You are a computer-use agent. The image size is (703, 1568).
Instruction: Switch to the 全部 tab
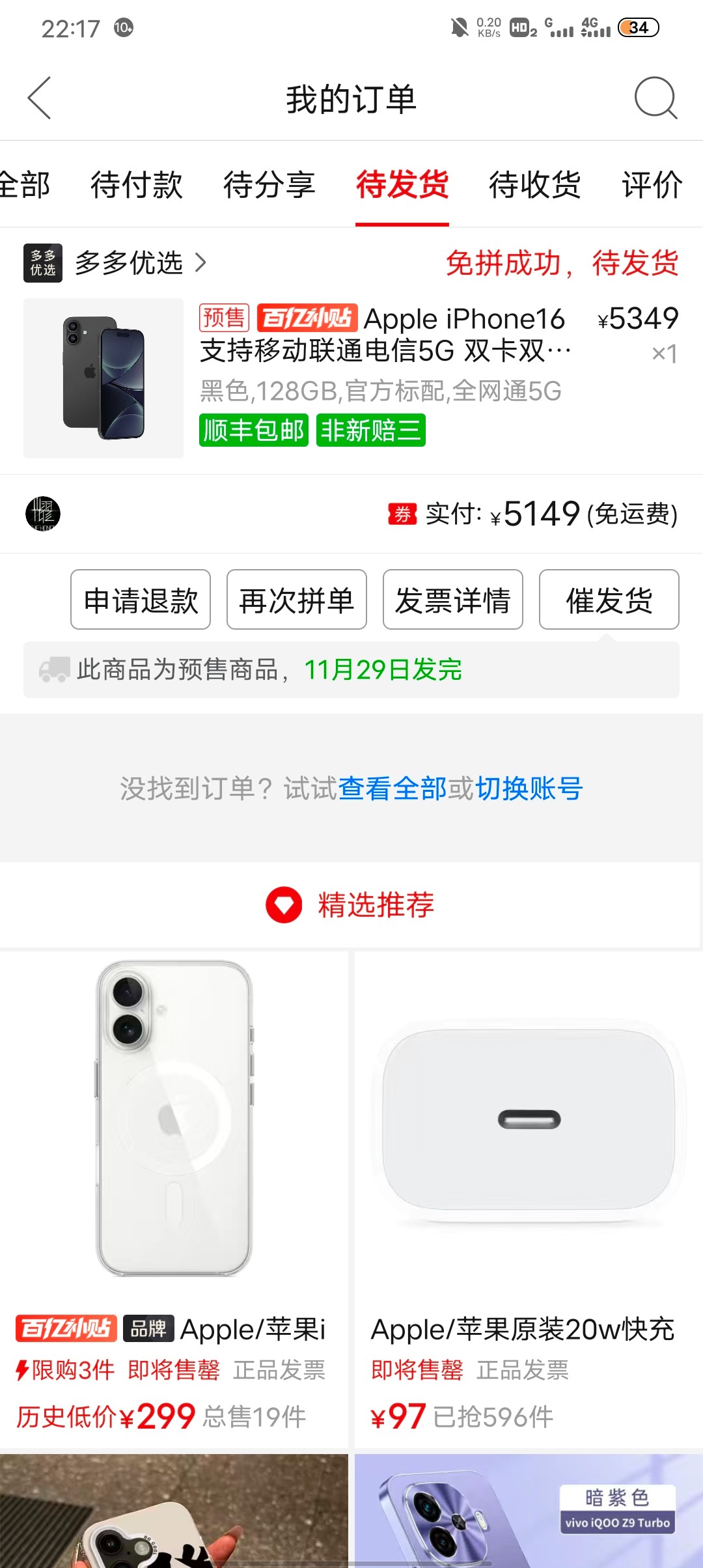(x=23, y=185)
